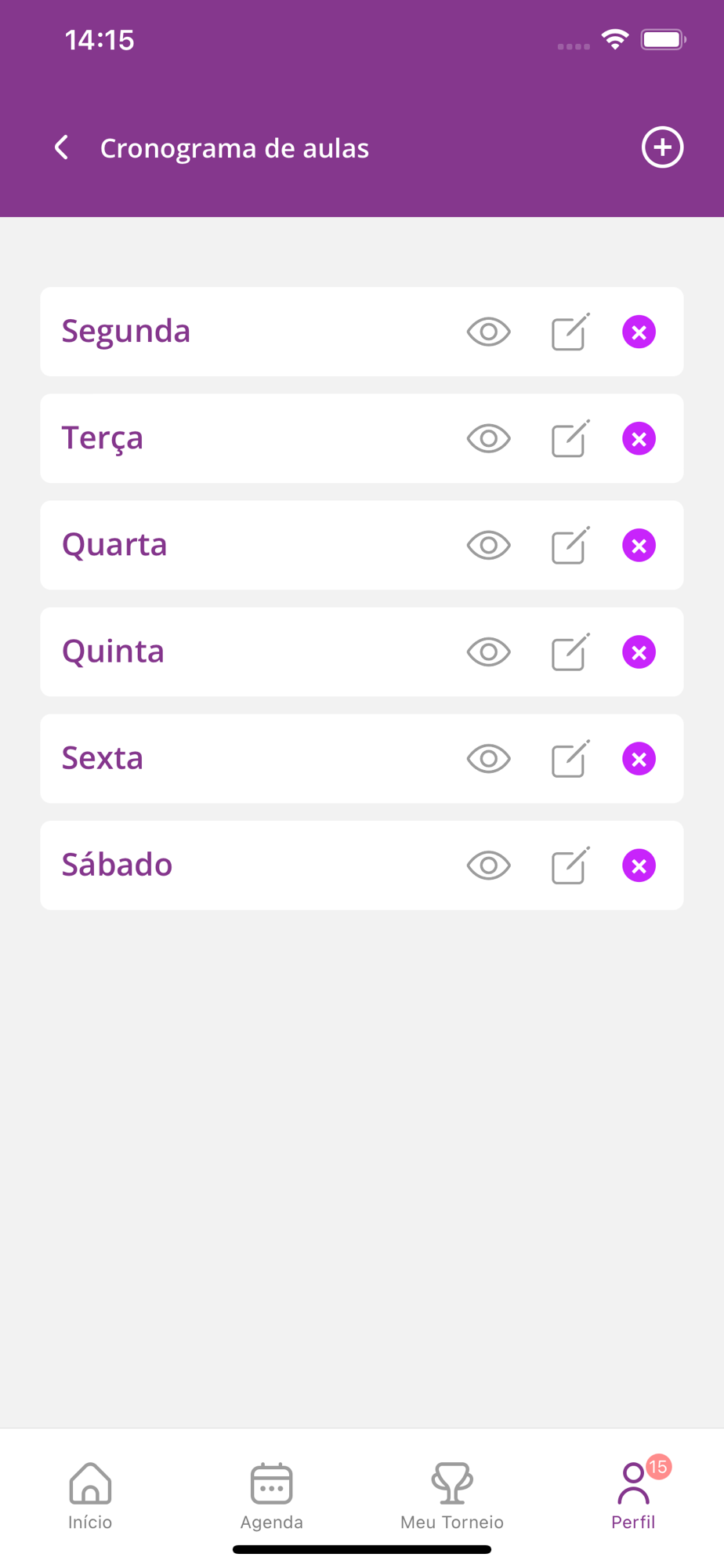Edit the Segunda schedule

point(570,332)
